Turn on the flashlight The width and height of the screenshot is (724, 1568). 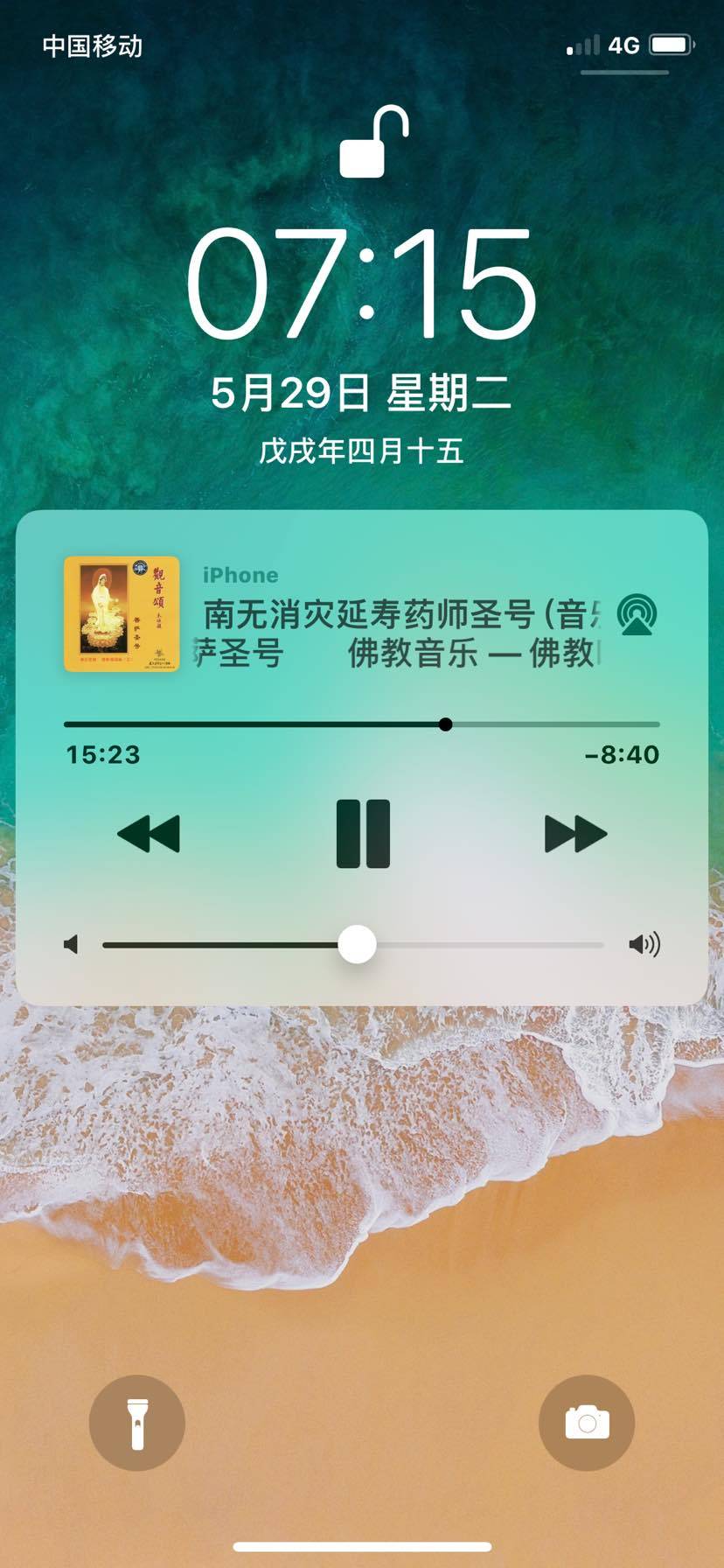click(x=137, y=1423)
